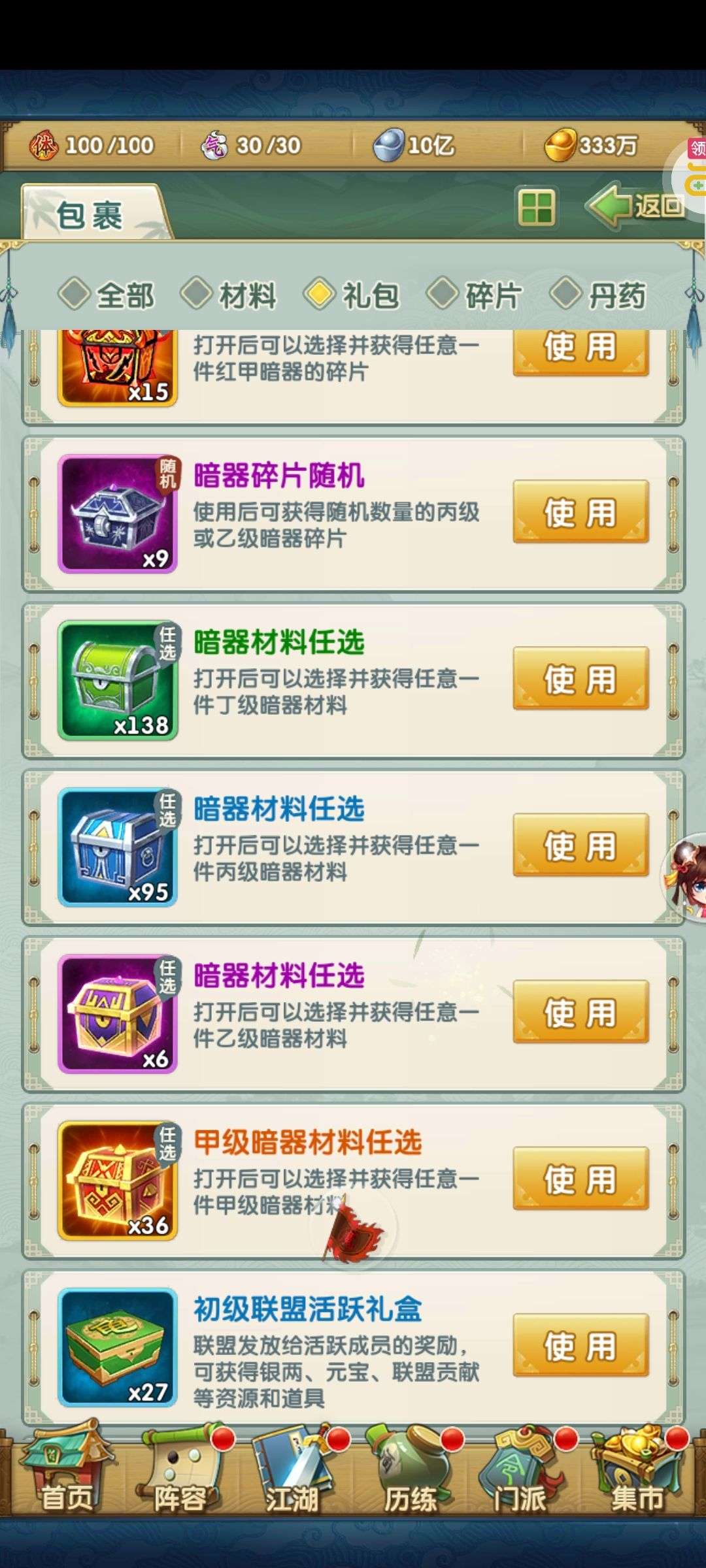Image resolution: width=706 pixels, height=1568 pixels.
Task: Use the 丙级暗器材料 blue chest
Action: [x=580, y=845]
